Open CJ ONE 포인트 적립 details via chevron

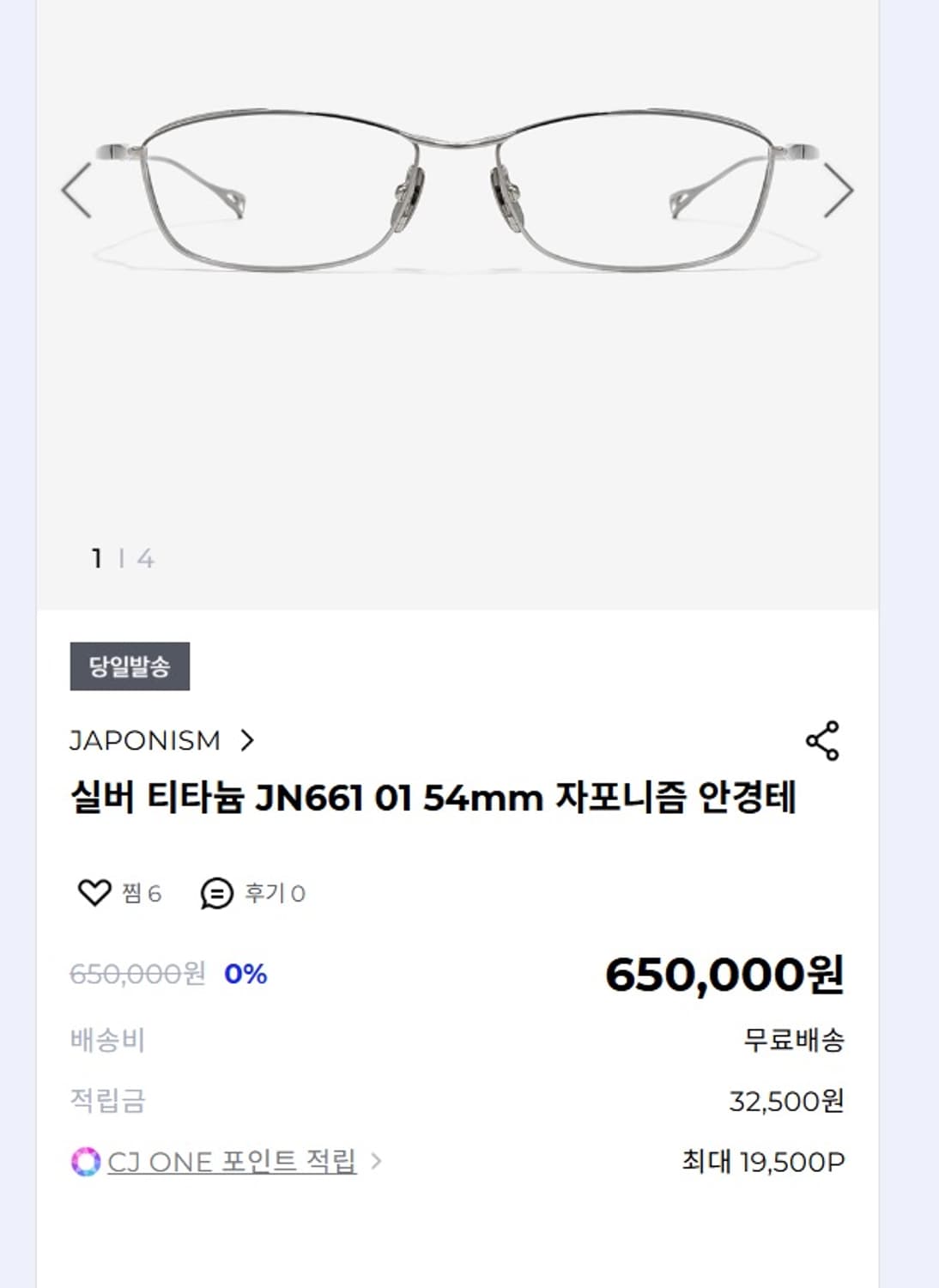[x=375, y=1162]
